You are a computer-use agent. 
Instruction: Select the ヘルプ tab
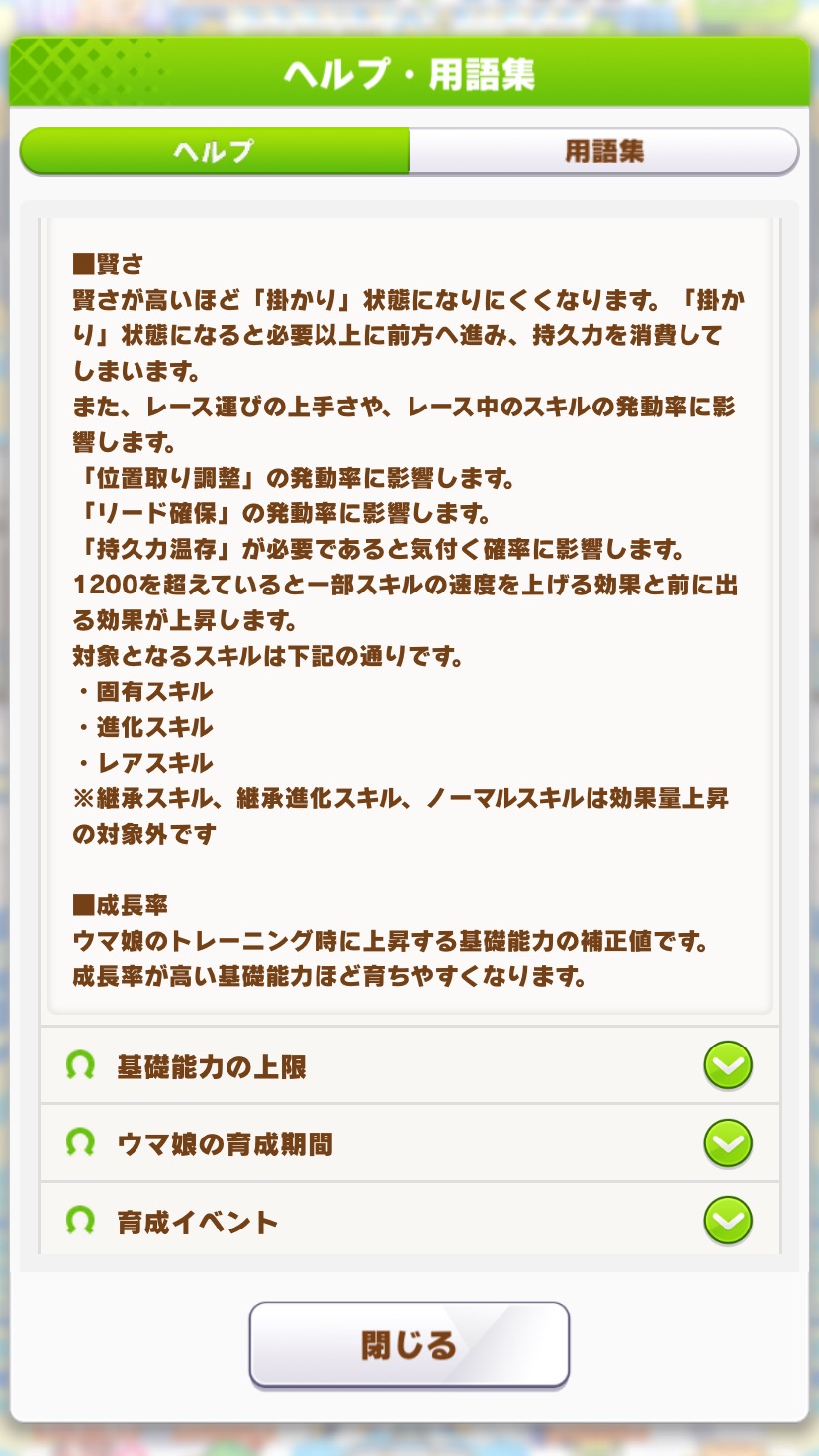(x=215, y=151)
